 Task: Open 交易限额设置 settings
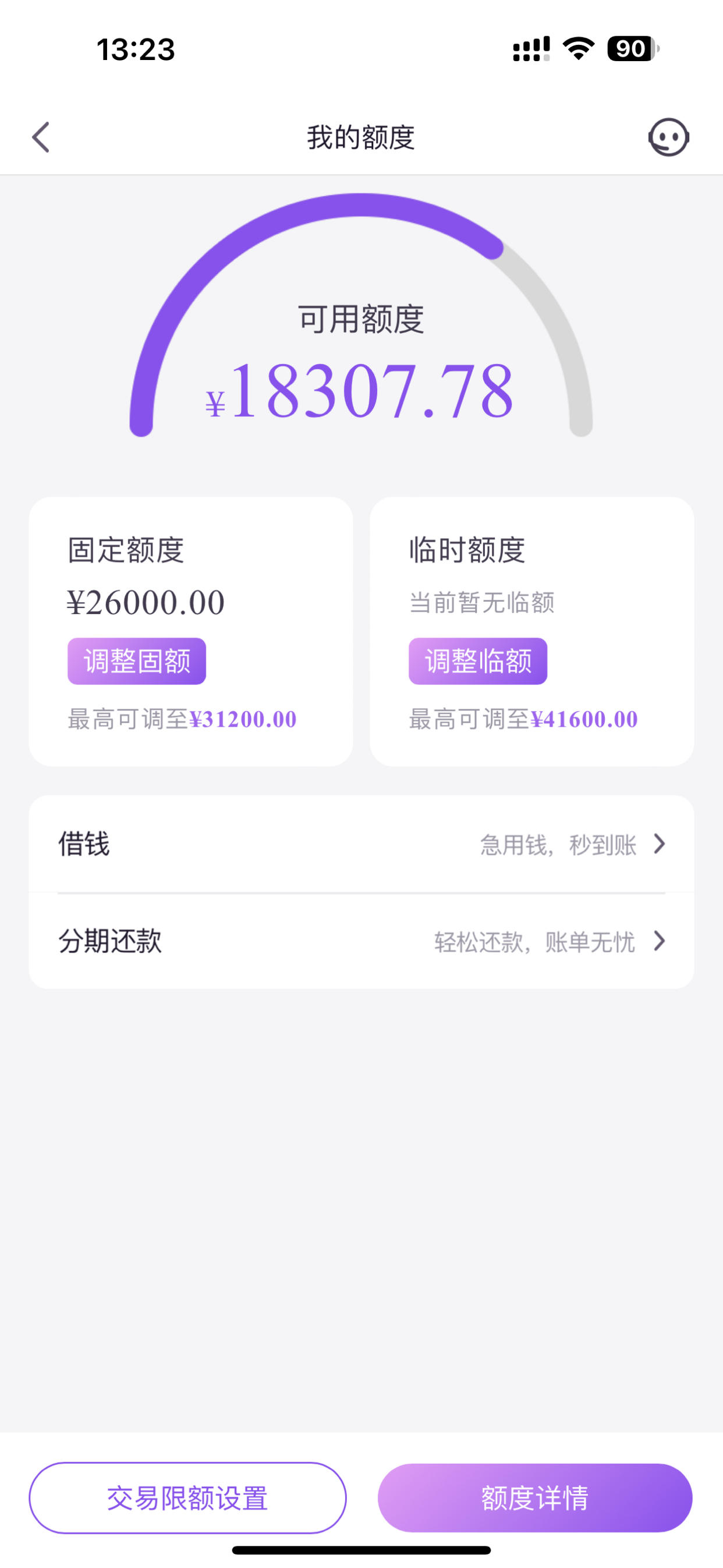pyautogui.click(x=187, y=1498)
